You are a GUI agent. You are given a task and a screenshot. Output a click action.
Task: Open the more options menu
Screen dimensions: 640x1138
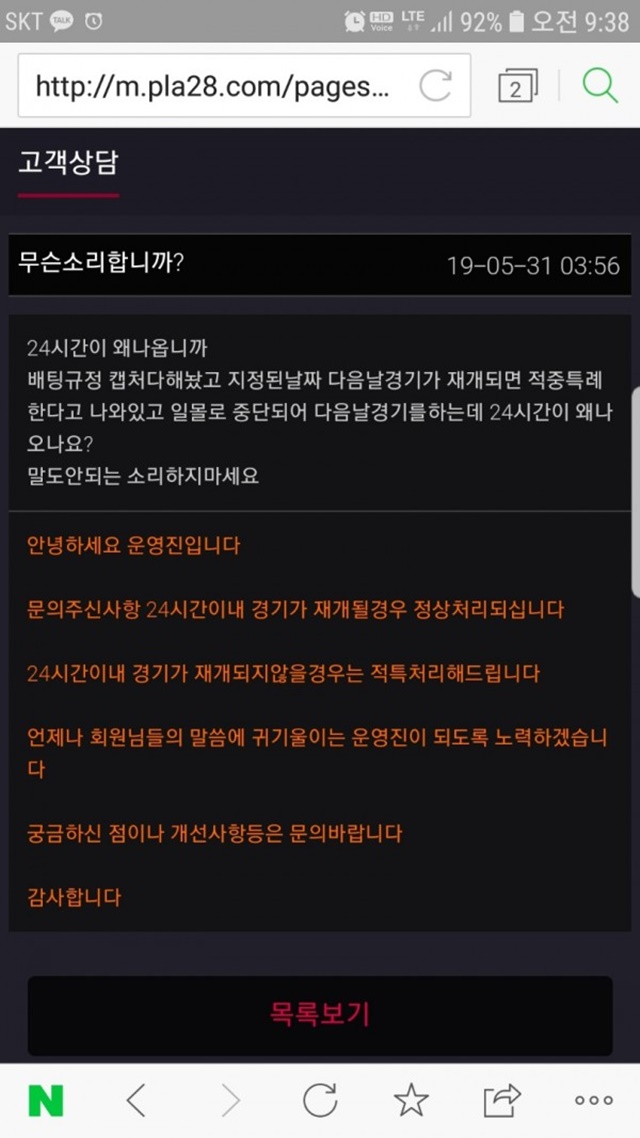(x=594, y=1101)
